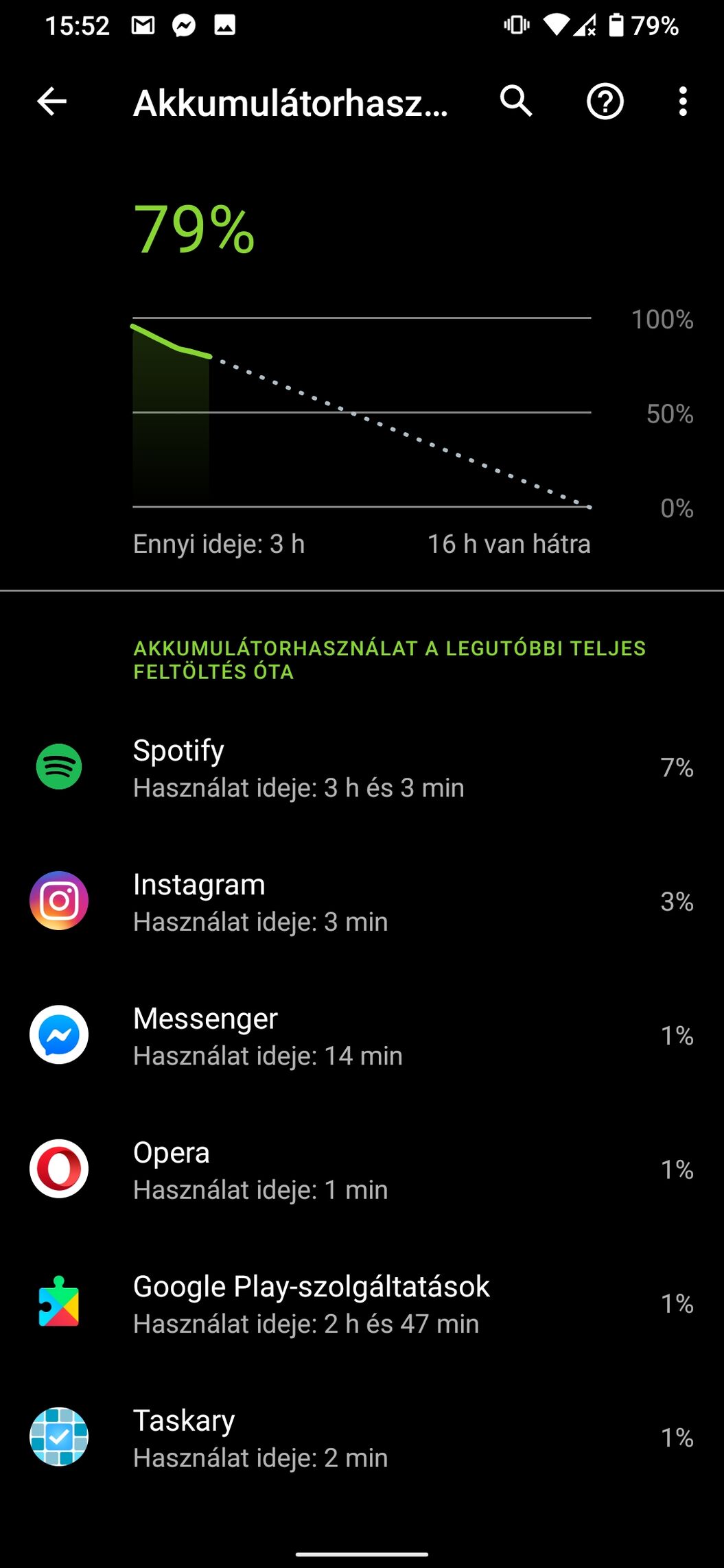Tap the Taskary battery usage row
Screen dimensions: 724x1568
coord(362,1437)
